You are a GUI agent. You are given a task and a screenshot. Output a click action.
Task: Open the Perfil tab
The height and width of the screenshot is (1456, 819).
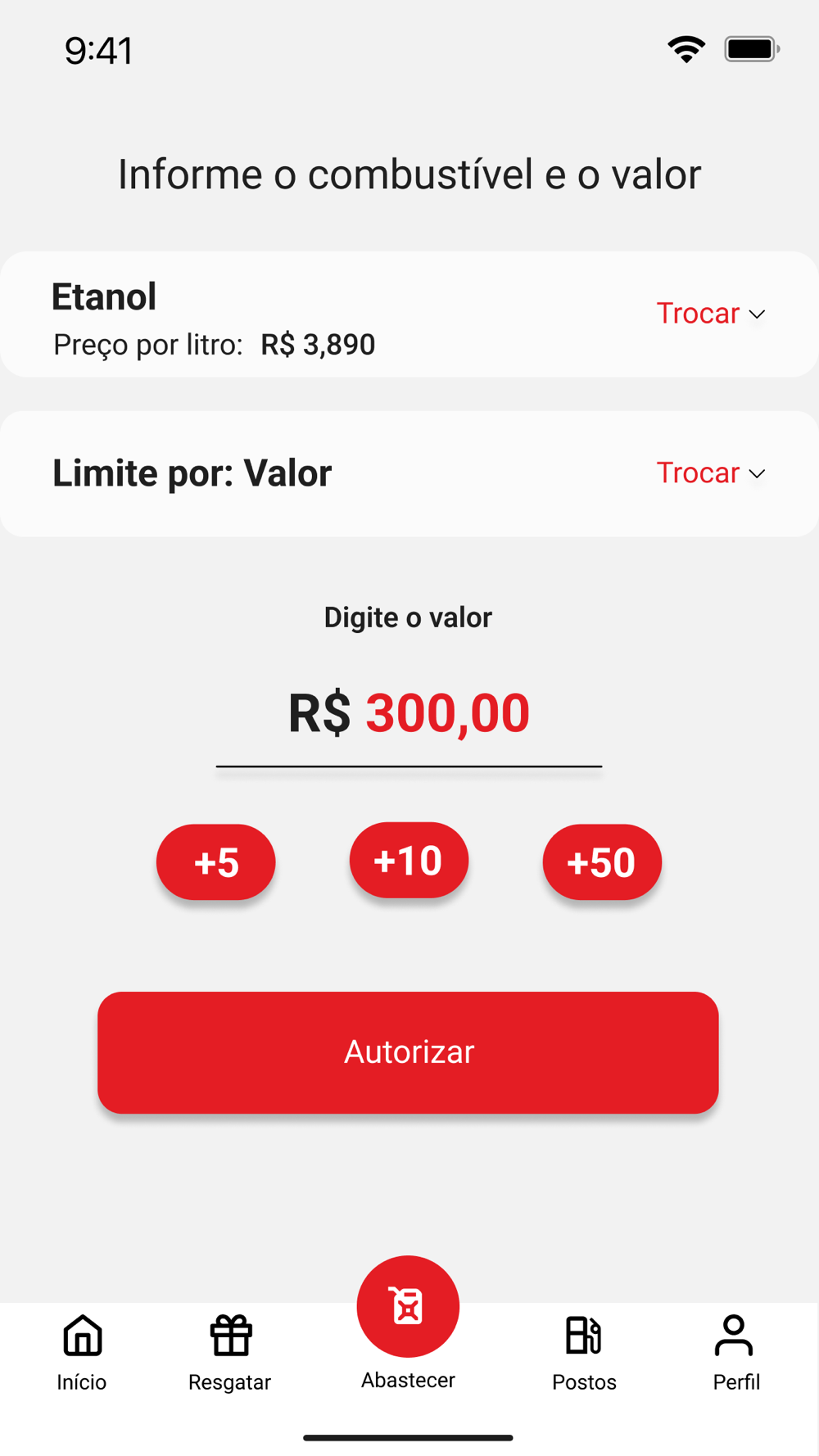pos(735,1352)
